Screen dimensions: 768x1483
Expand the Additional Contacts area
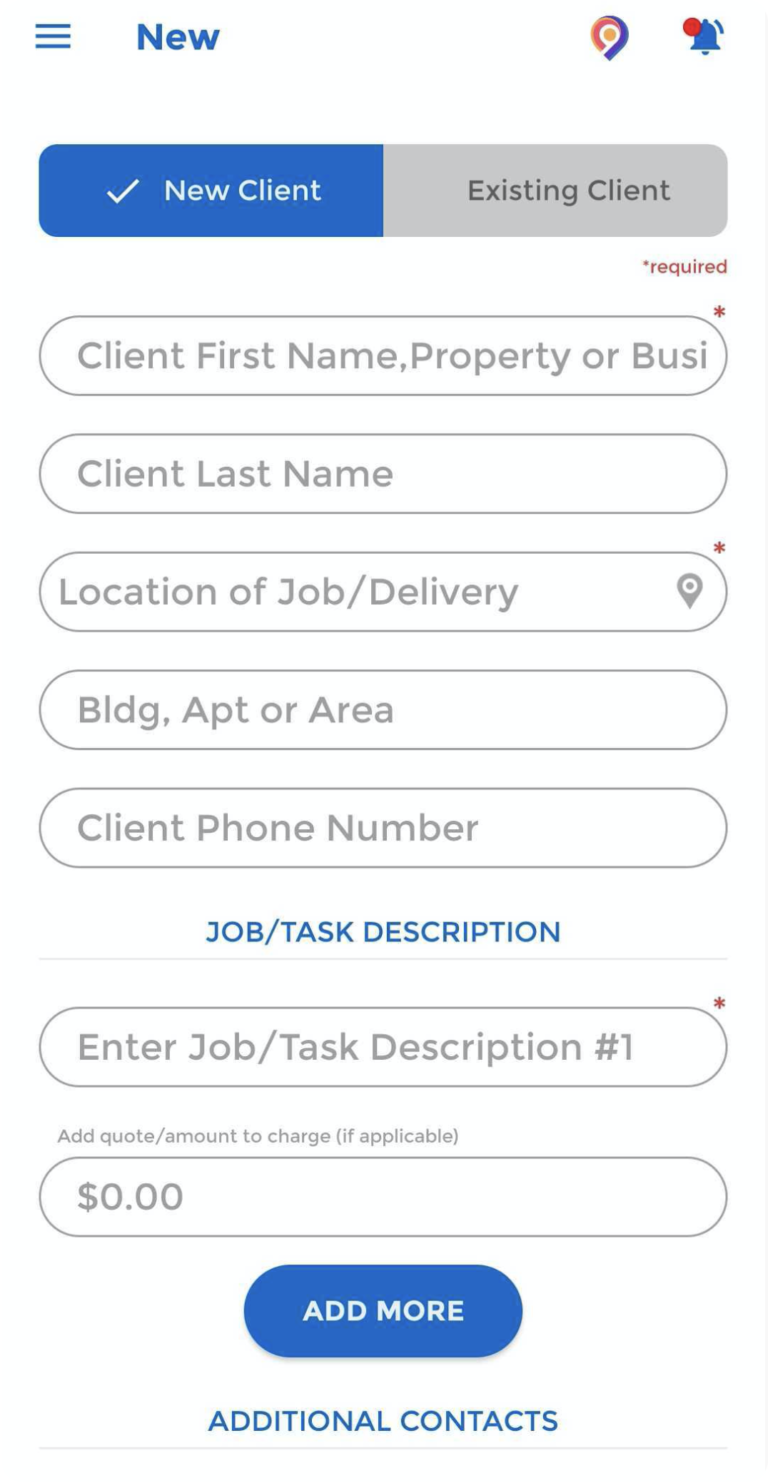[383, 1420]
